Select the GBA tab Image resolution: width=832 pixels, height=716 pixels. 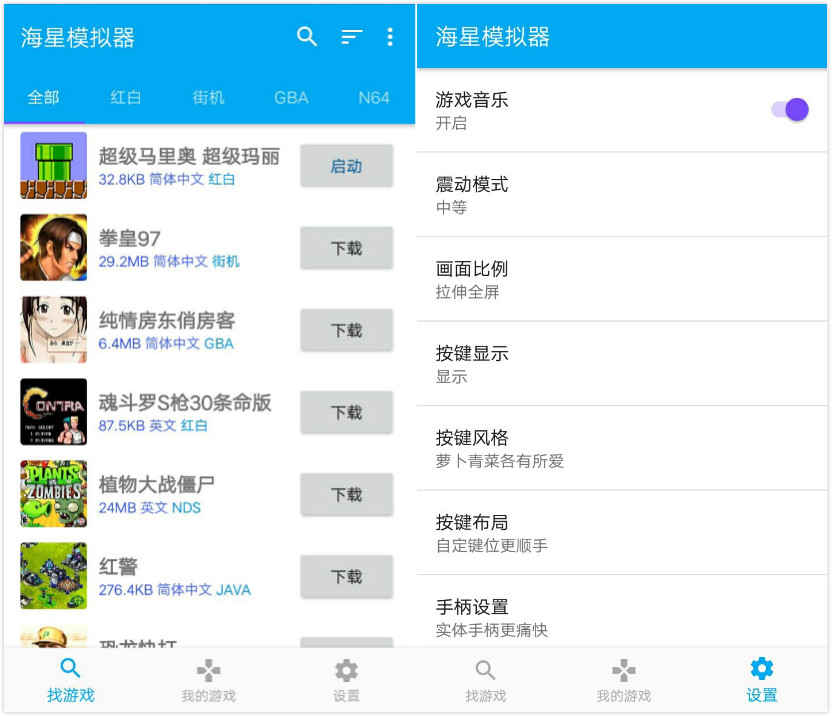point(291,97)
